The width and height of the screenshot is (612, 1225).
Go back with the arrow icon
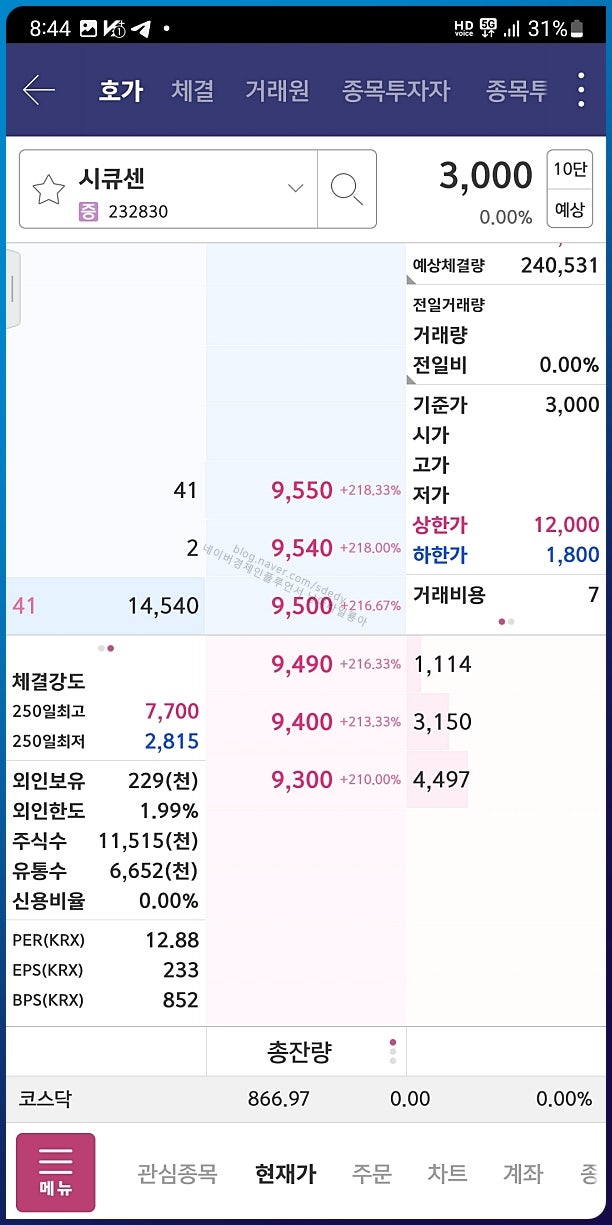tap(39, 91)
